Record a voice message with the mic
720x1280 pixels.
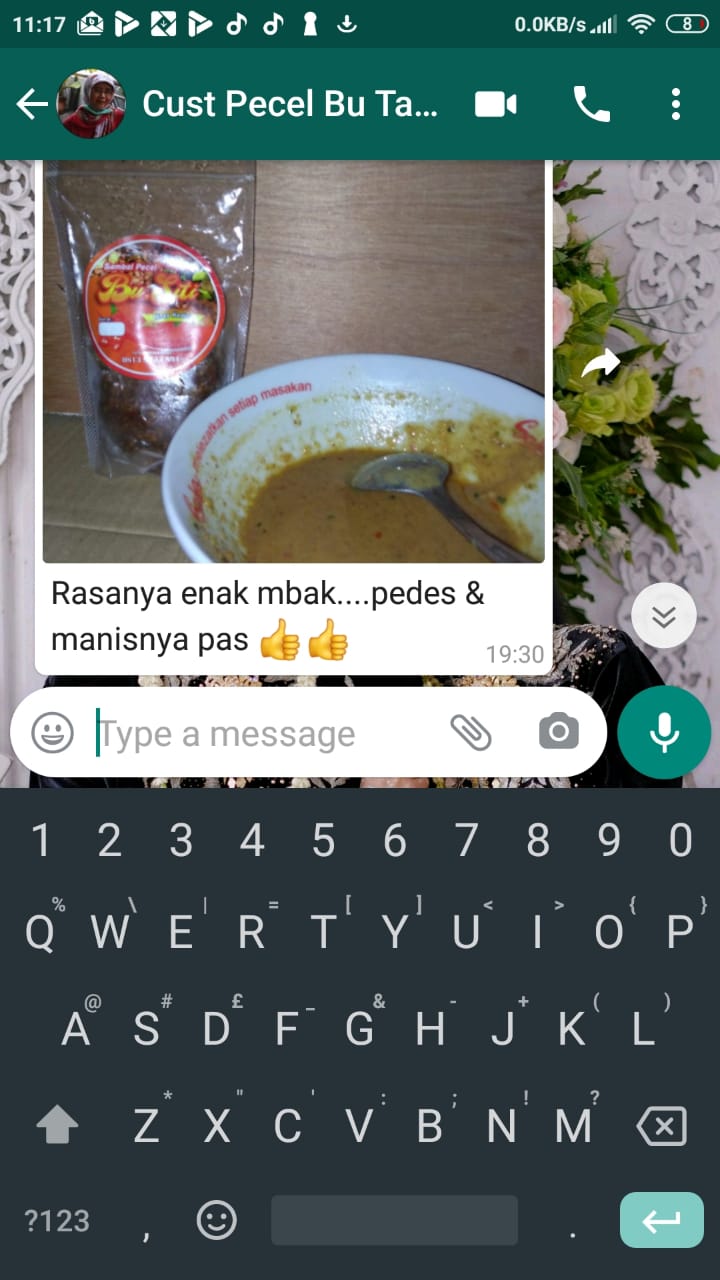664,733
